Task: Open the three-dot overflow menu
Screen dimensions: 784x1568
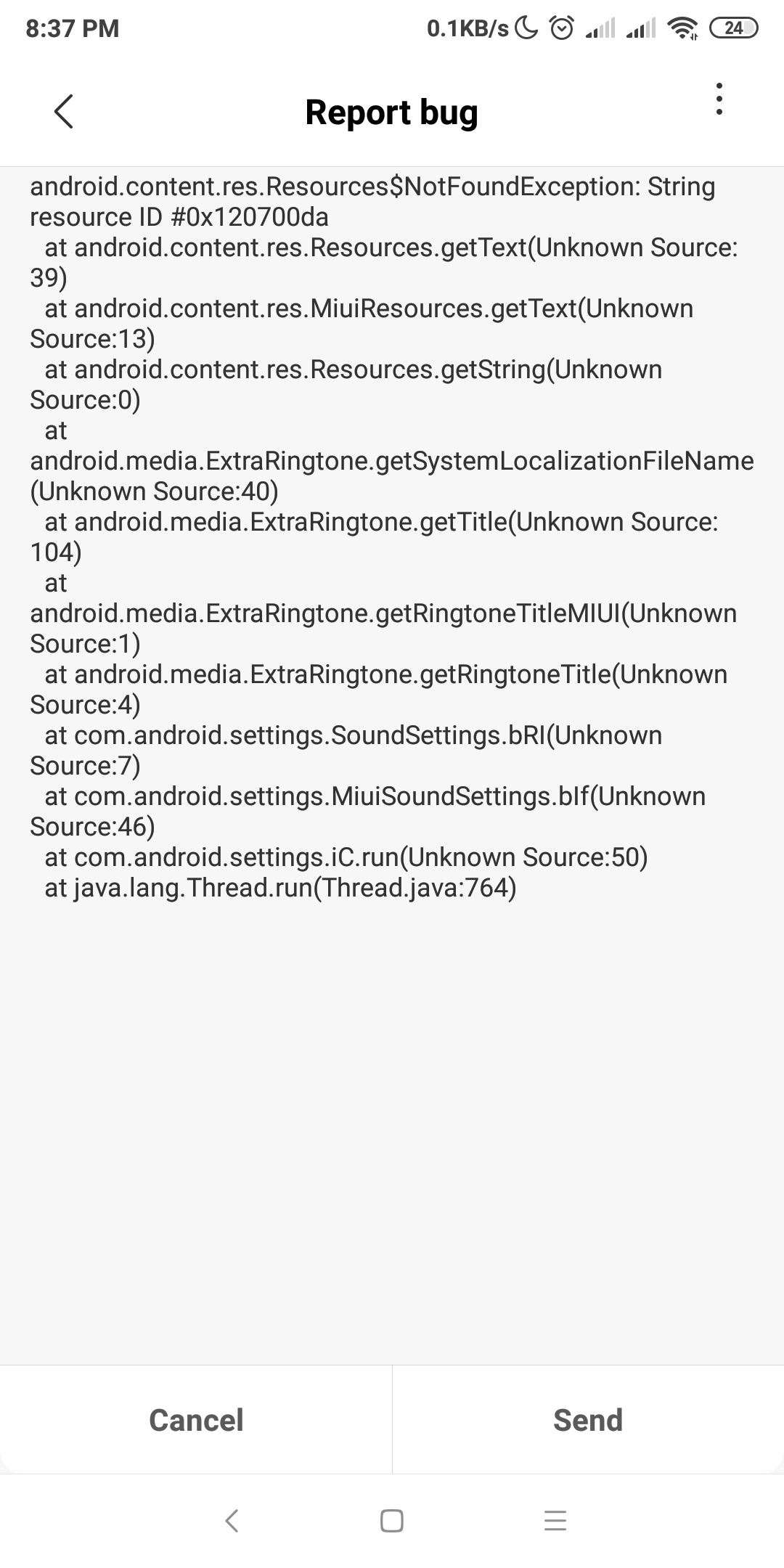Action: 719,99
